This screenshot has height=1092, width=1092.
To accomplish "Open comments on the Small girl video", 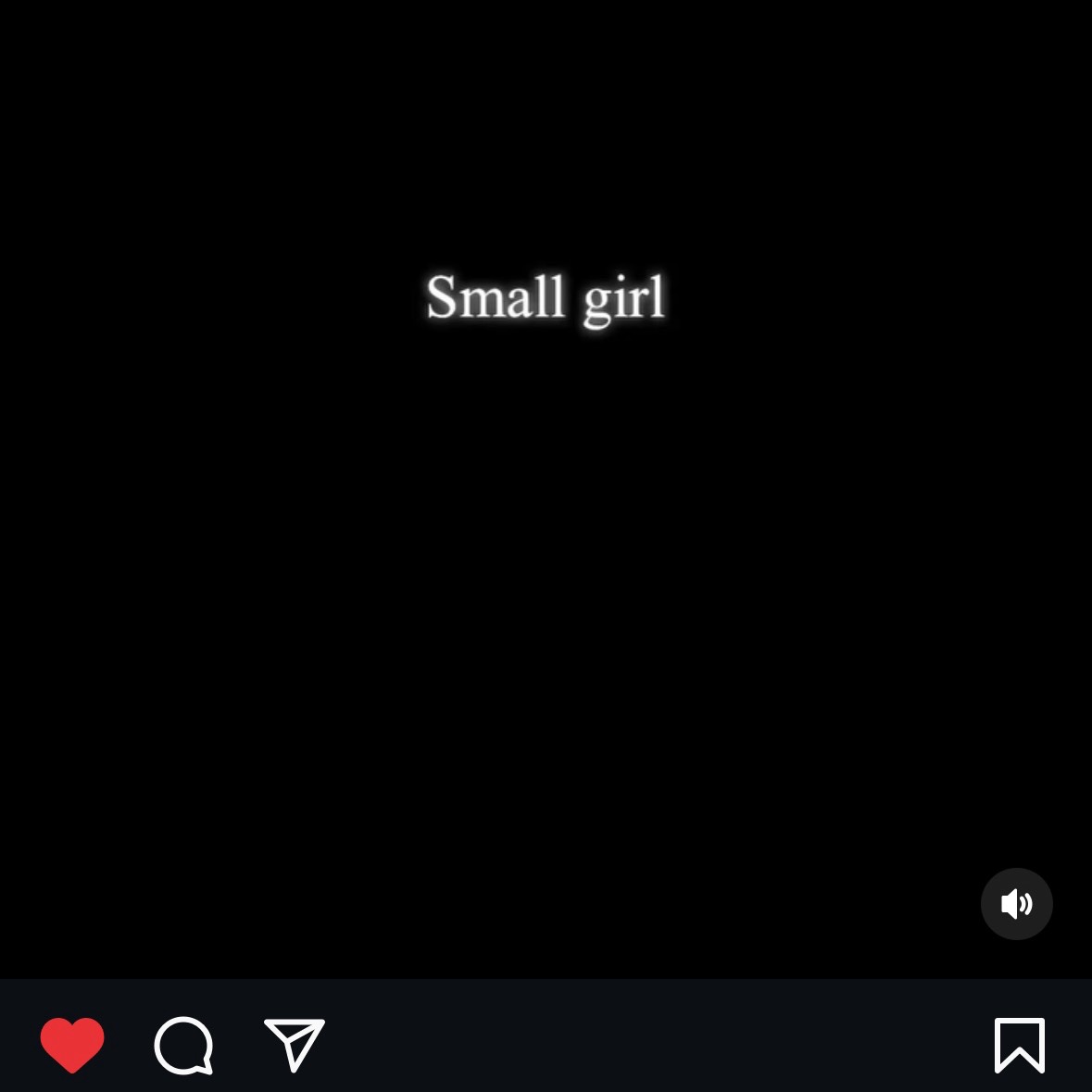I will [x=183, y=1046].
